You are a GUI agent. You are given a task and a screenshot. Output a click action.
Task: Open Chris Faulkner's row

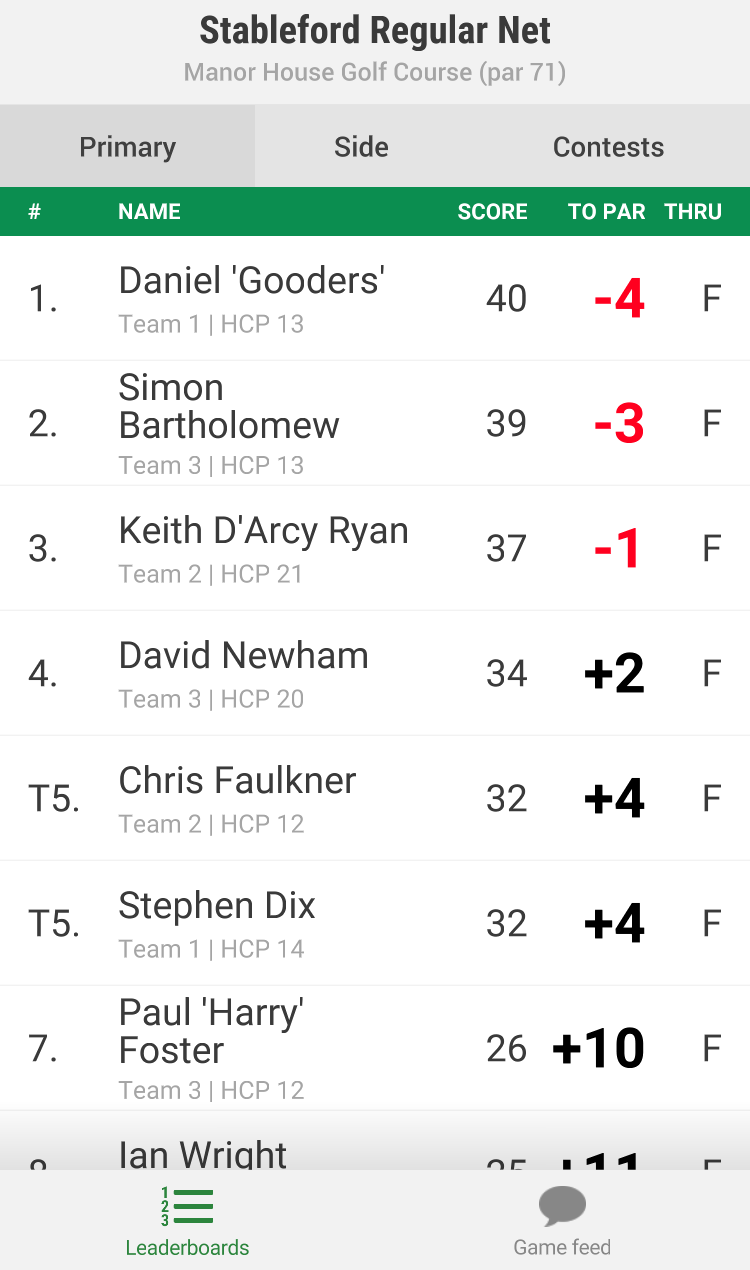(375, 798)
